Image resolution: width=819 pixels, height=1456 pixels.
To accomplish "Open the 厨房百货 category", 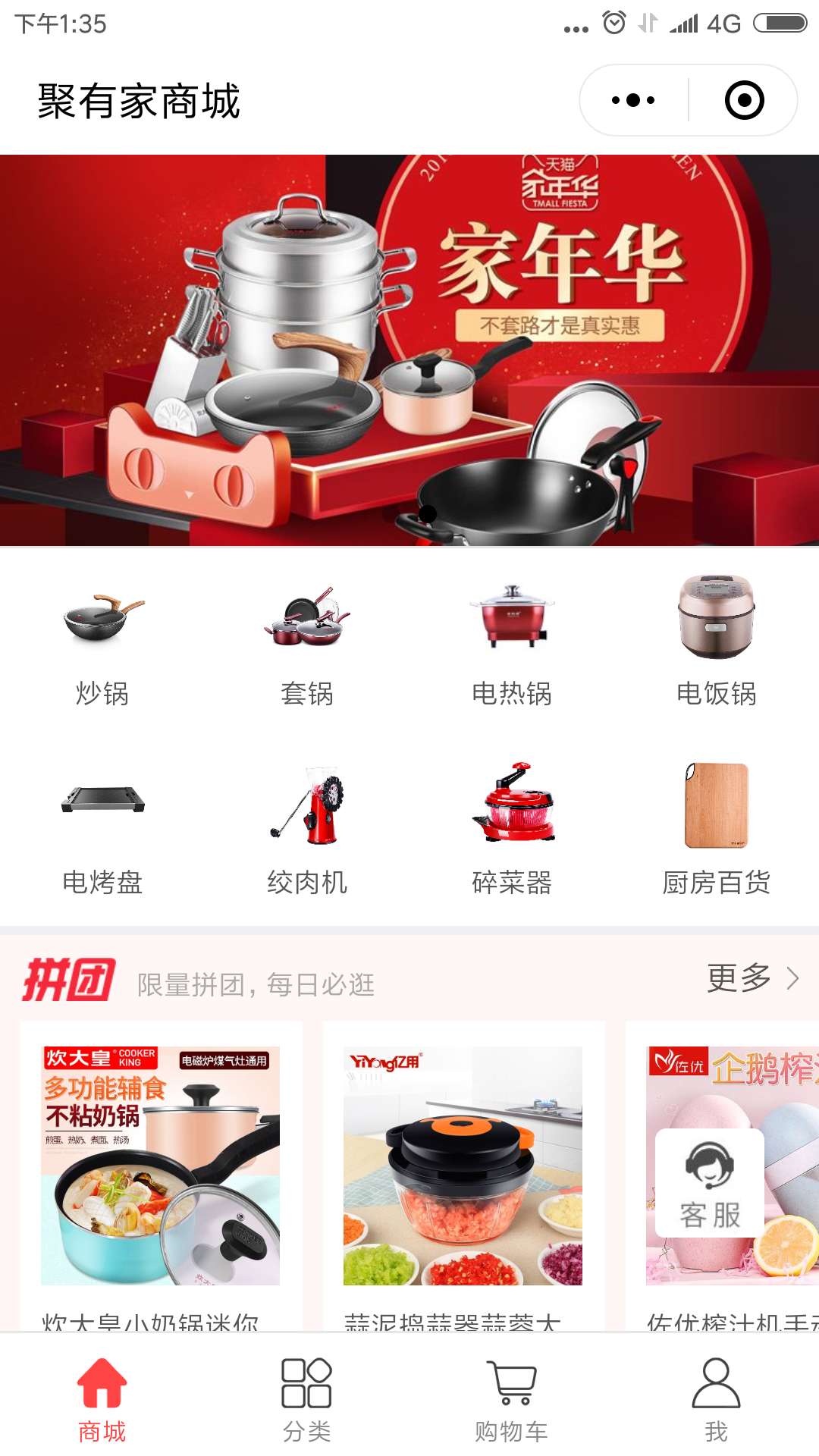I will (717, 831).
